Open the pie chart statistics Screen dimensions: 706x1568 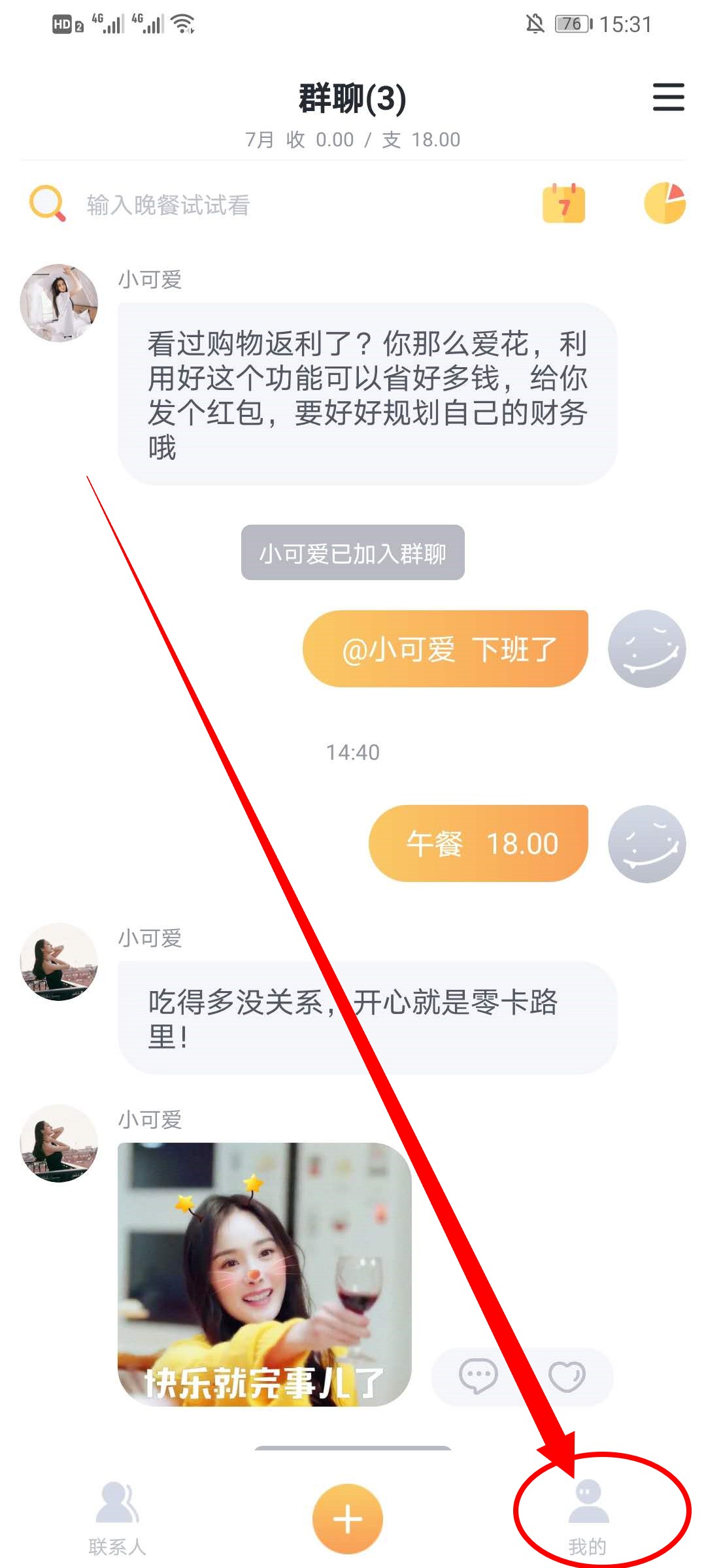pyautogui.click(x=664, y=203)
